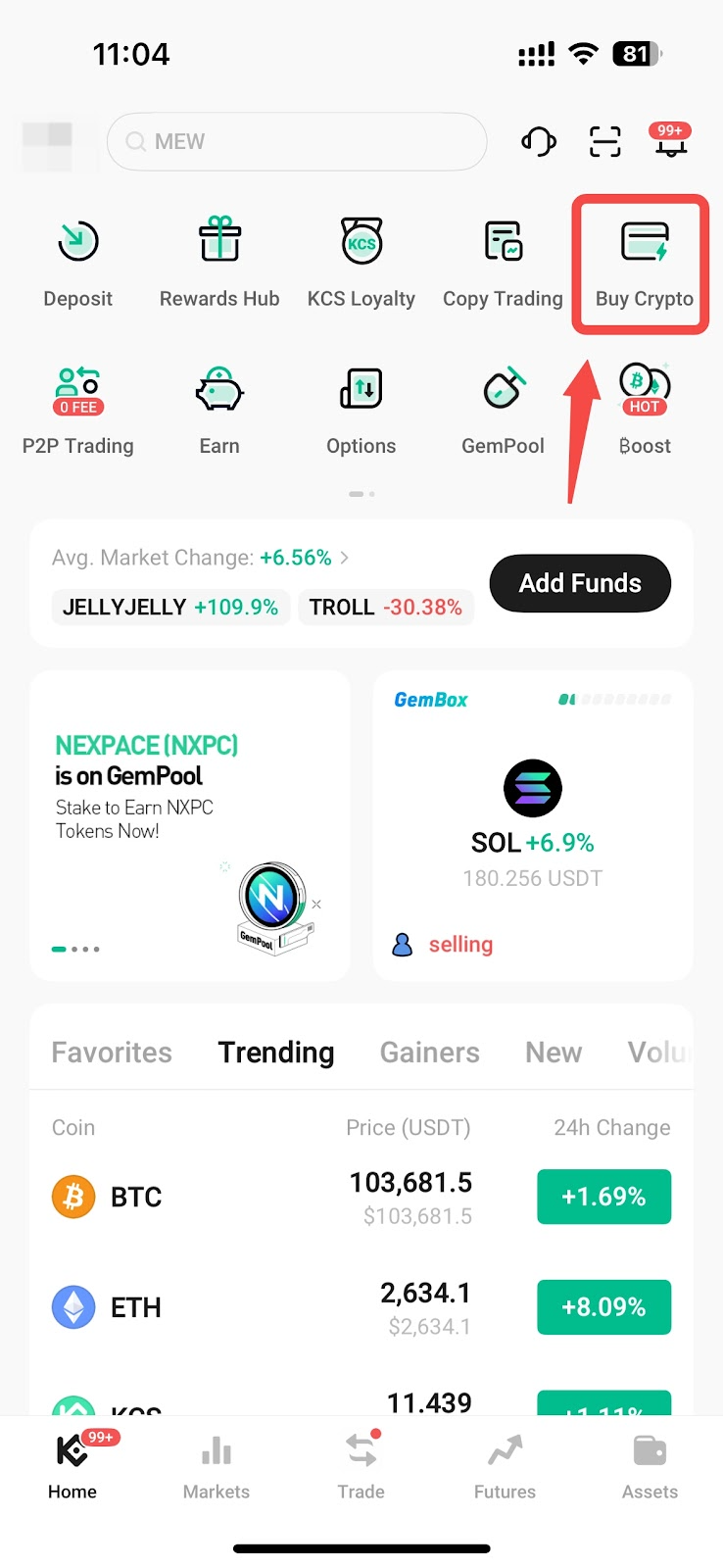Open the NEXPACE GemPool banner
Screen dimensions: 723x1568
(190, 825)
